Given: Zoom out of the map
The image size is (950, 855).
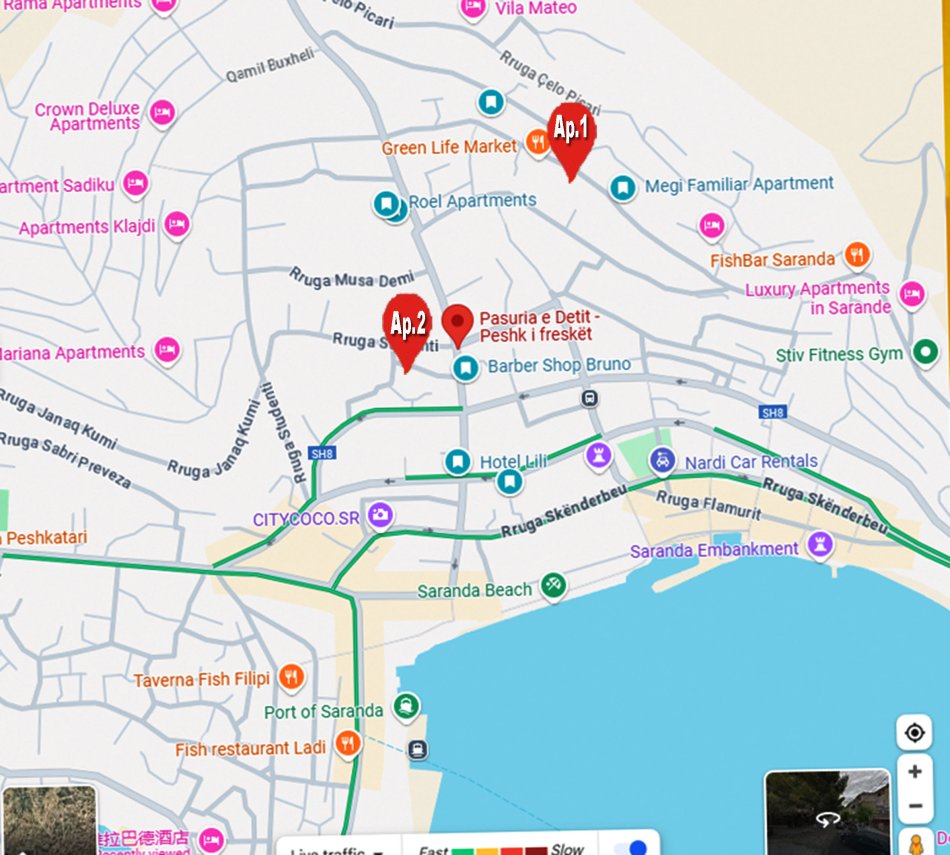Looking at the screenshot, I should click(914, 806).
